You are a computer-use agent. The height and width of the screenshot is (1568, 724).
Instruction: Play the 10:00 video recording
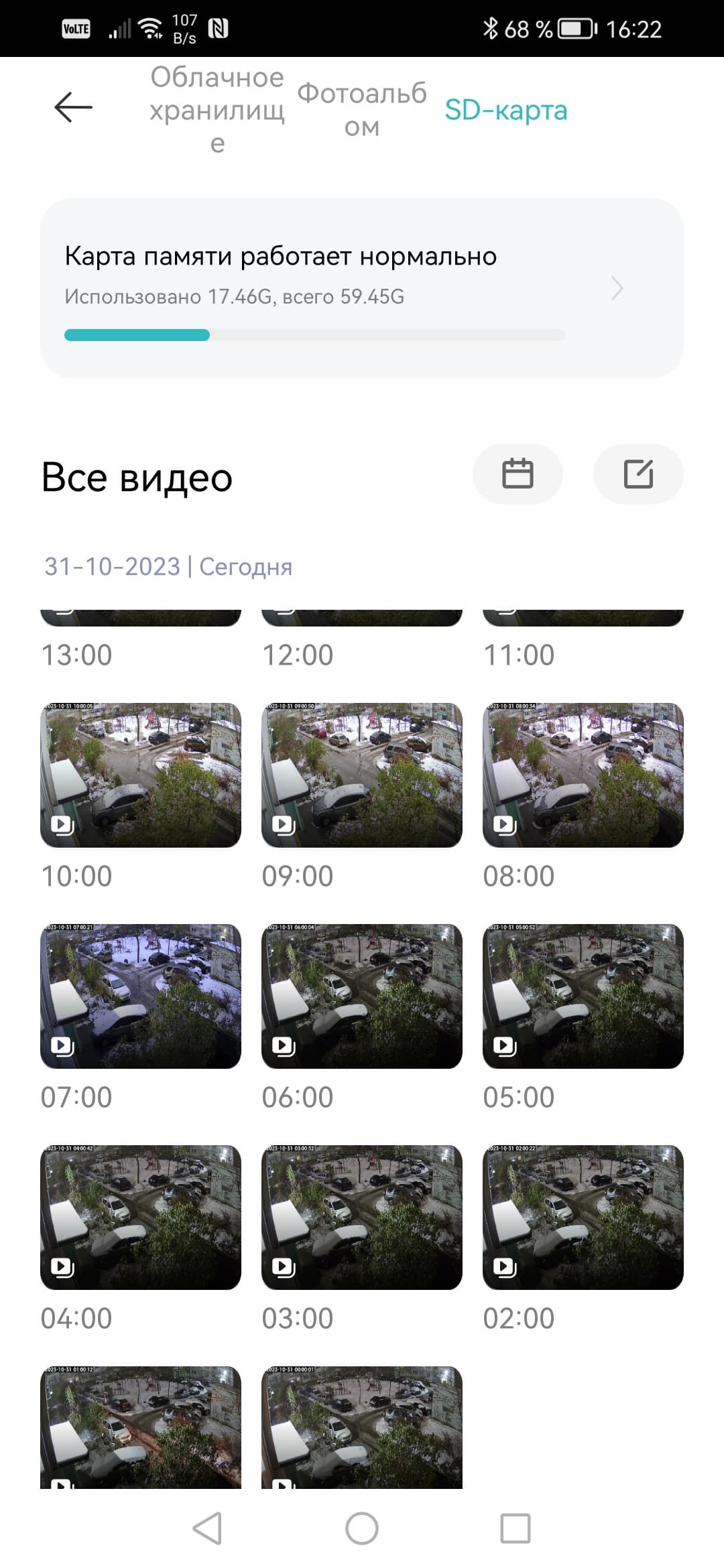[x=141, y=775]
